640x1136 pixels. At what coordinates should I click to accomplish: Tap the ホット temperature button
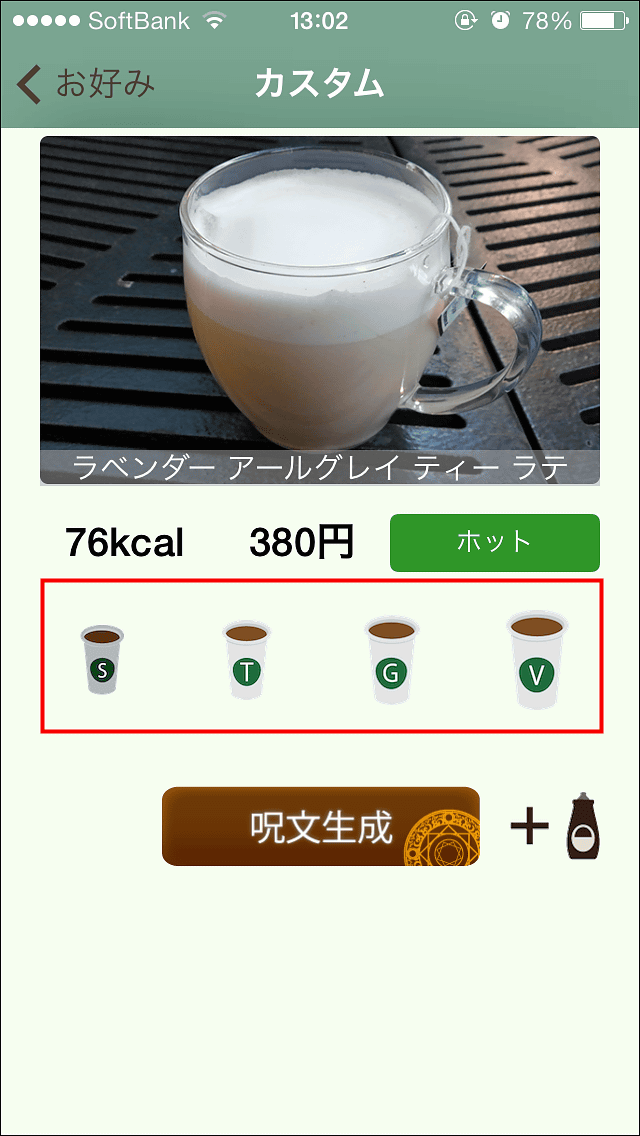[494, 542]
